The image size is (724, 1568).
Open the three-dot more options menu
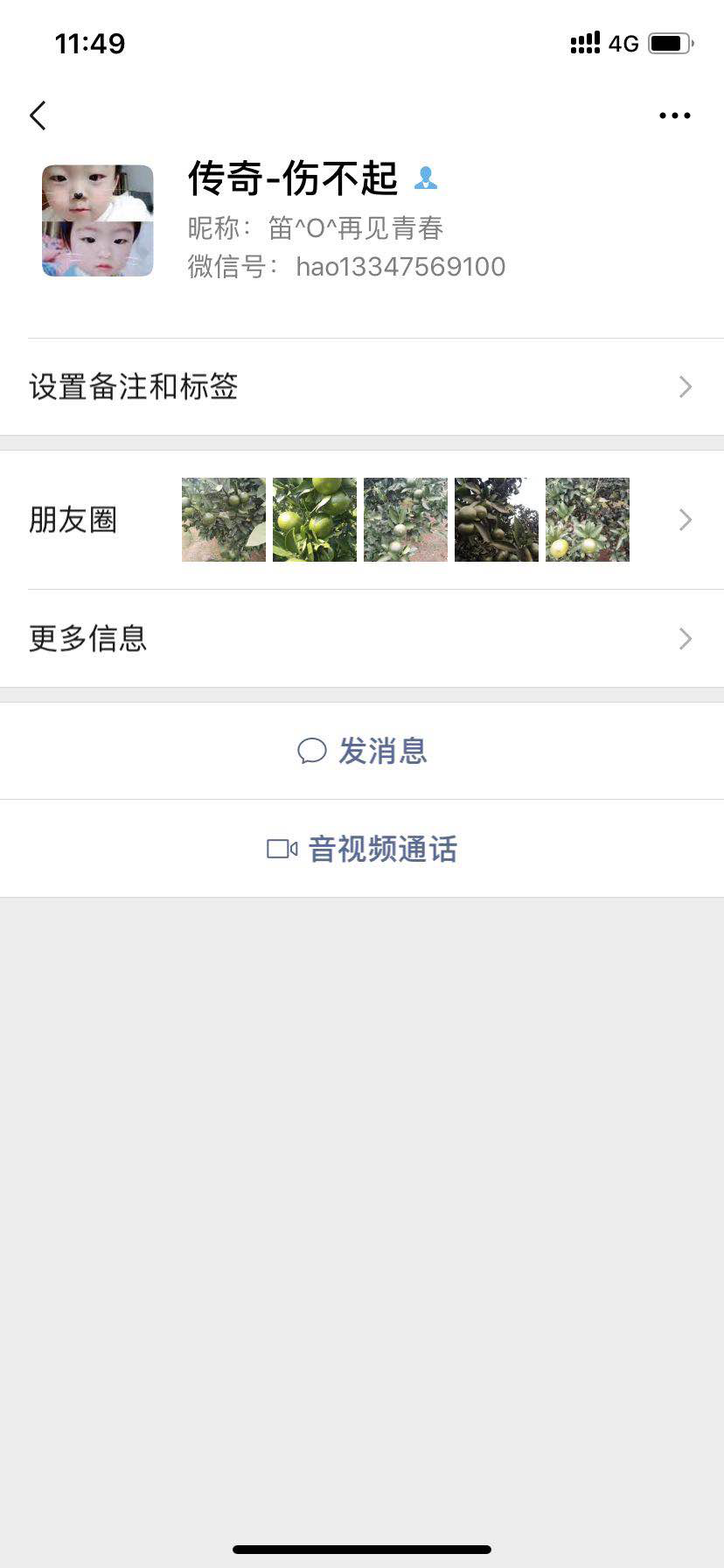[x=674, y=115]
